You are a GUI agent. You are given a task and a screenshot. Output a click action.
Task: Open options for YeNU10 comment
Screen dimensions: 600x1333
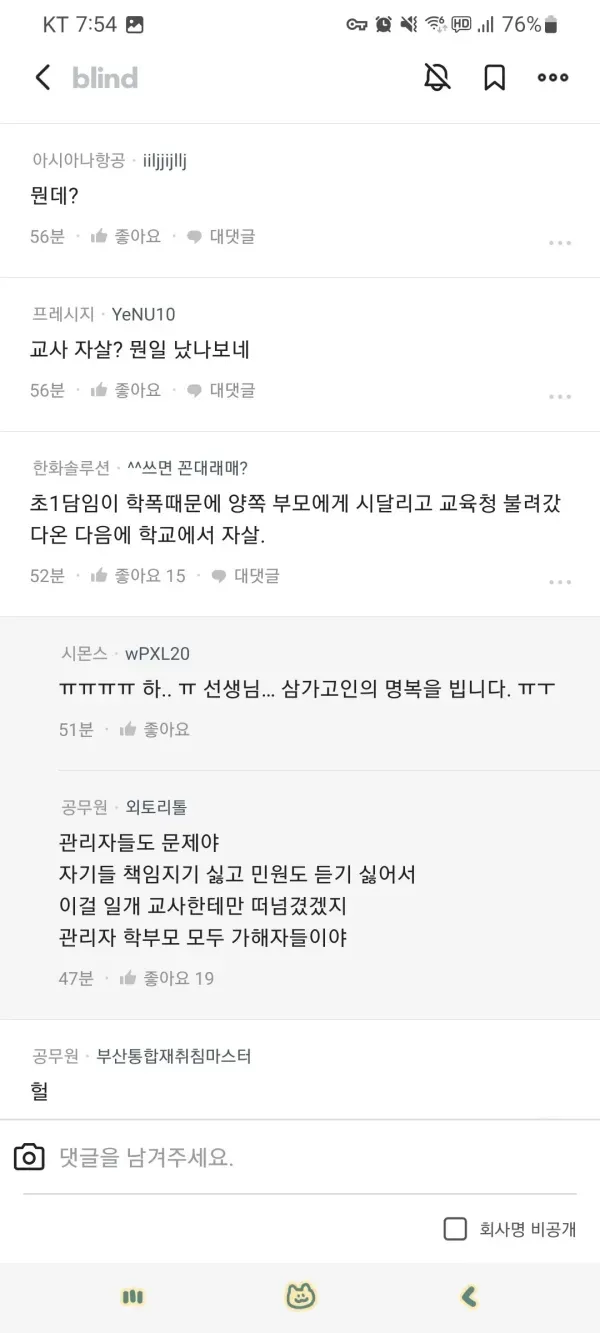click(560, 397)
